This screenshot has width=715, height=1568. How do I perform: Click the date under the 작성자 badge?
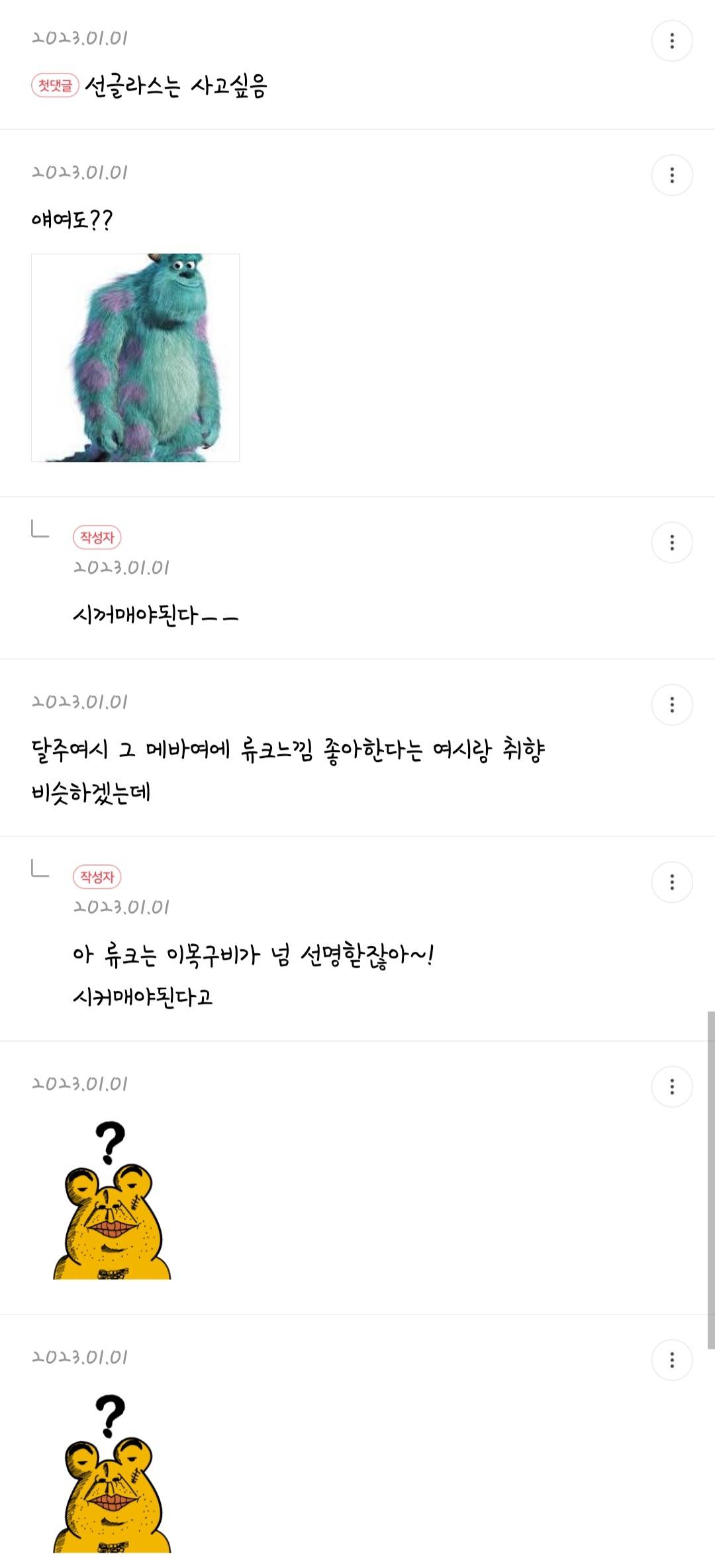click(122, 568)
